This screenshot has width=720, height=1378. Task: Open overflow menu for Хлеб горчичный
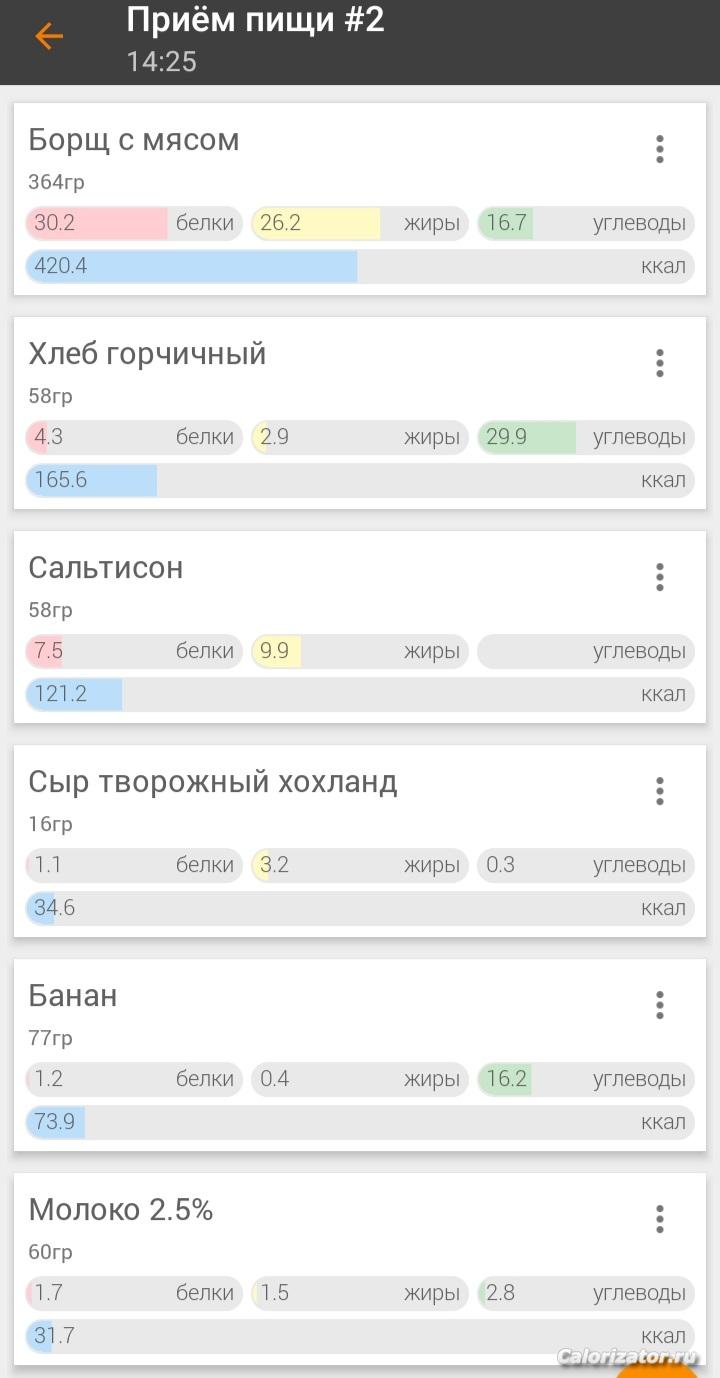659,363
